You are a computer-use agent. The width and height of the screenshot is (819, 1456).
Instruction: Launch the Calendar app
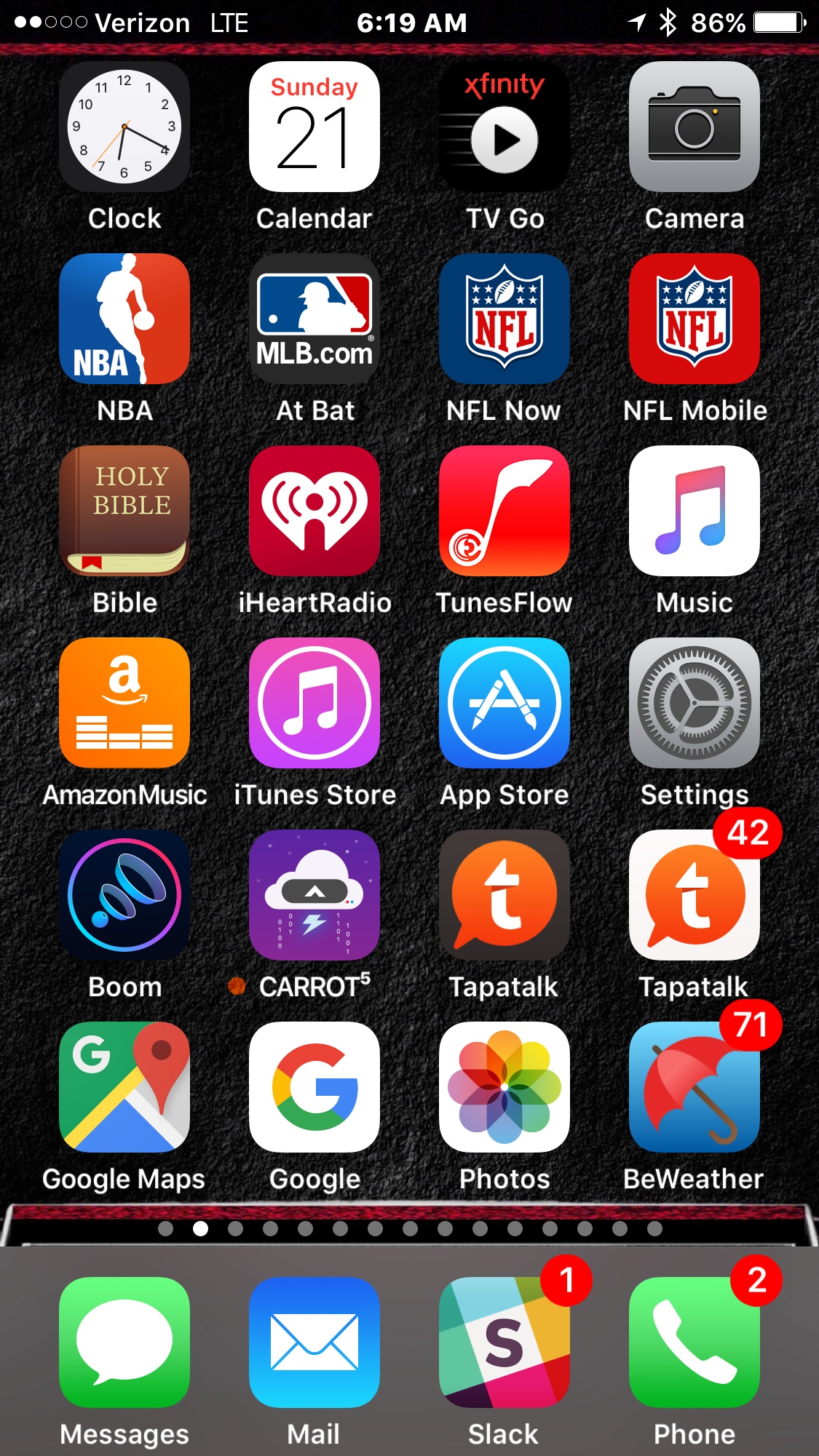[314, 127]
